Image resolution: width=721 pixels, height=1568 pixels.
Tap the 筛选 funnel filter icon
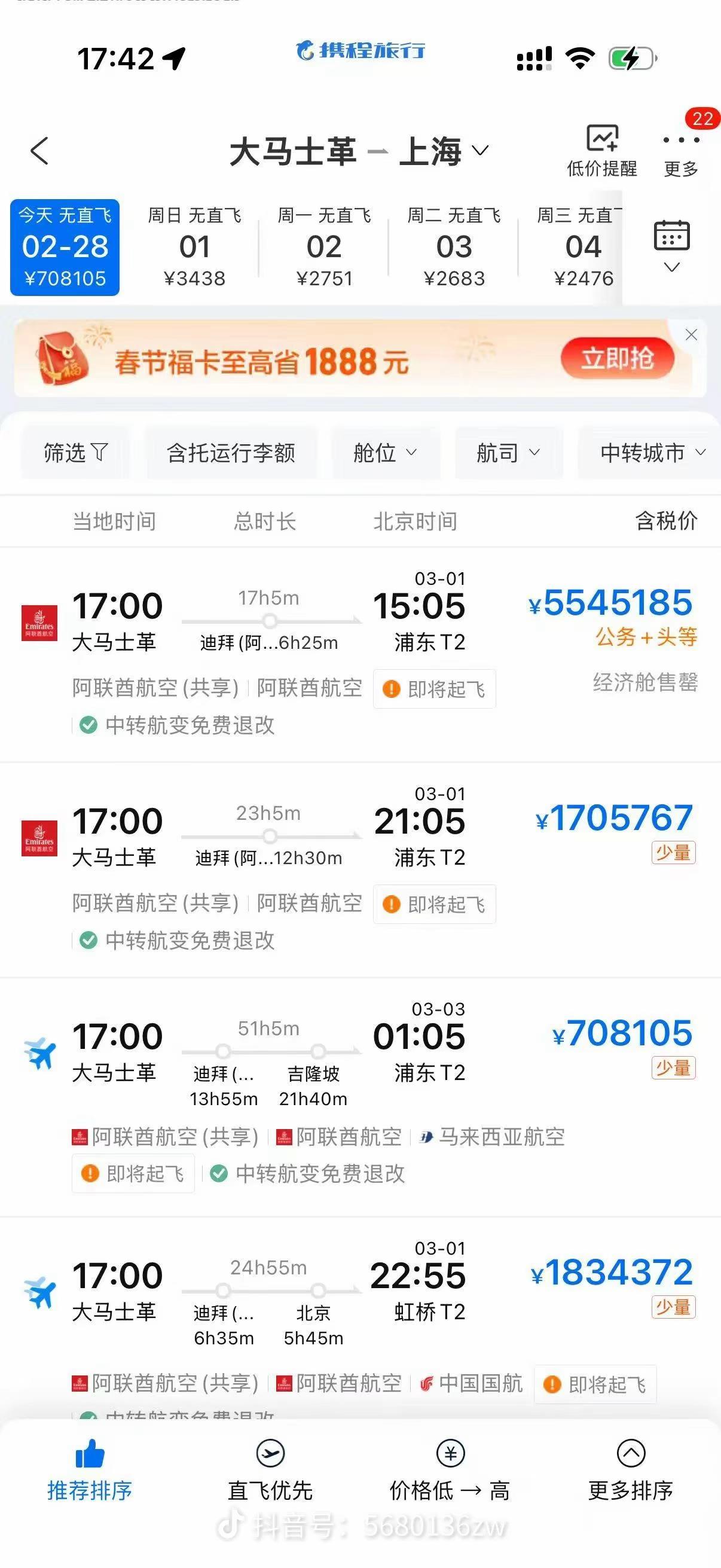point(74,452)
